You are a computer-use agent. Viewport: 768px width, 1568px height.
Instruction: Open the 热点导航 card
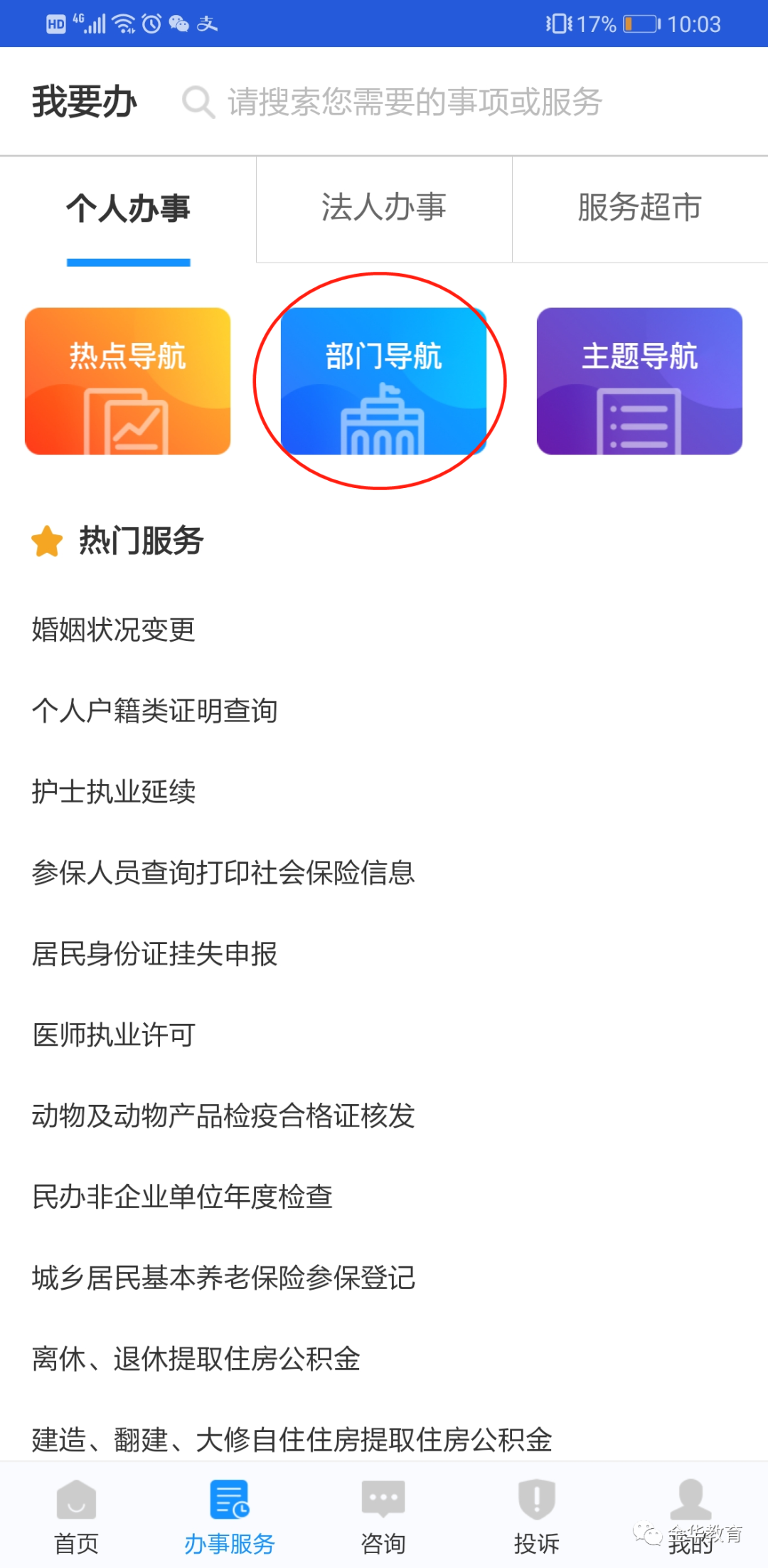[128, 381]
